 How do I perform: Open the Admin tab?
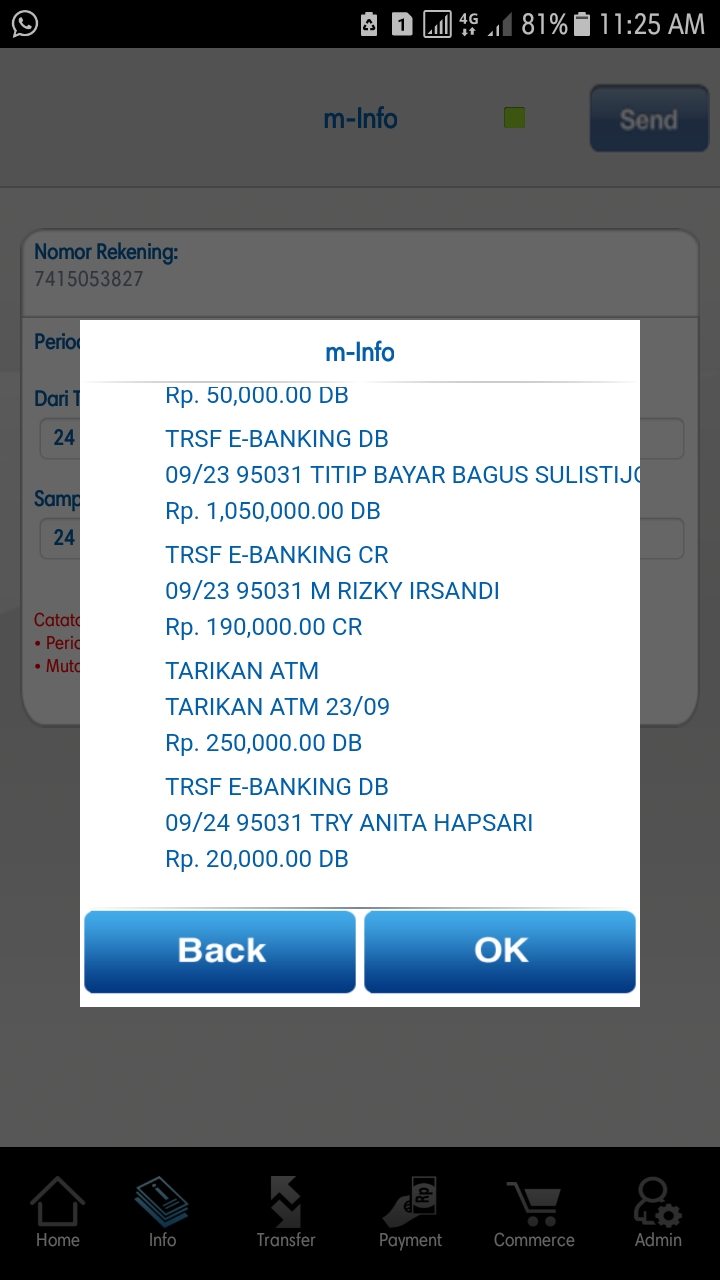658,1212
